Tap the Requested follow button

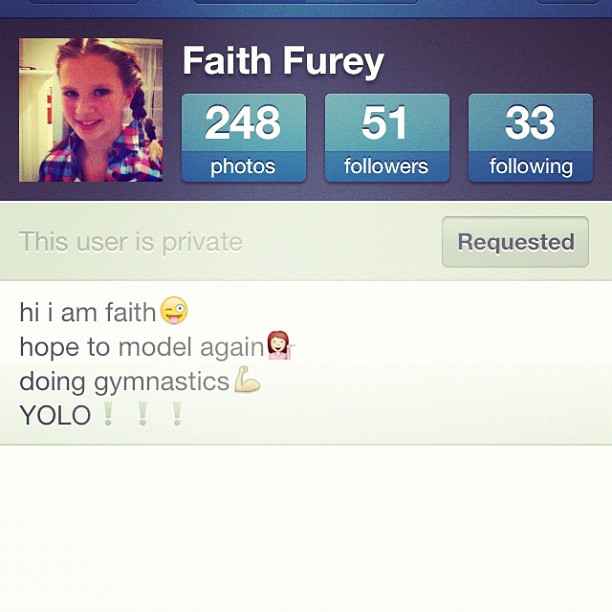click(515, 242)
